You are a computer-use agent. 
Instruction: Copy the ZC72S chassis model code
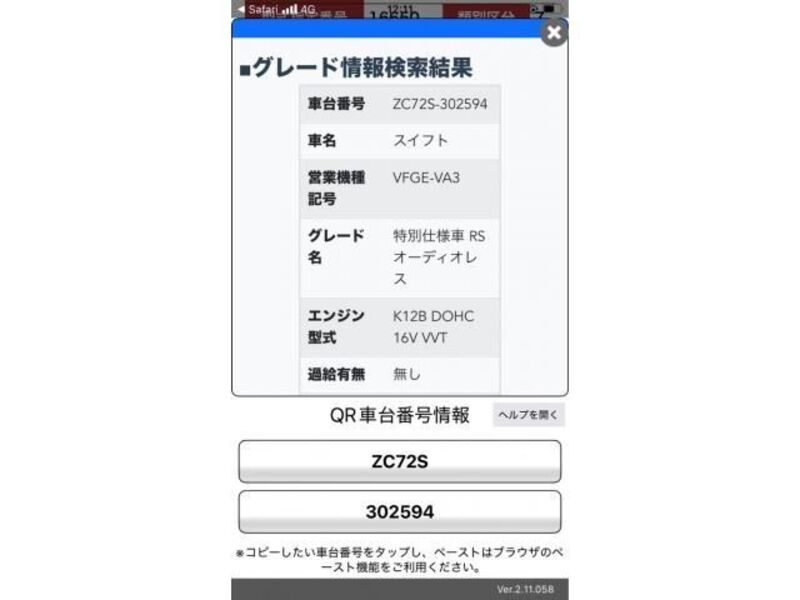(399, 462)
